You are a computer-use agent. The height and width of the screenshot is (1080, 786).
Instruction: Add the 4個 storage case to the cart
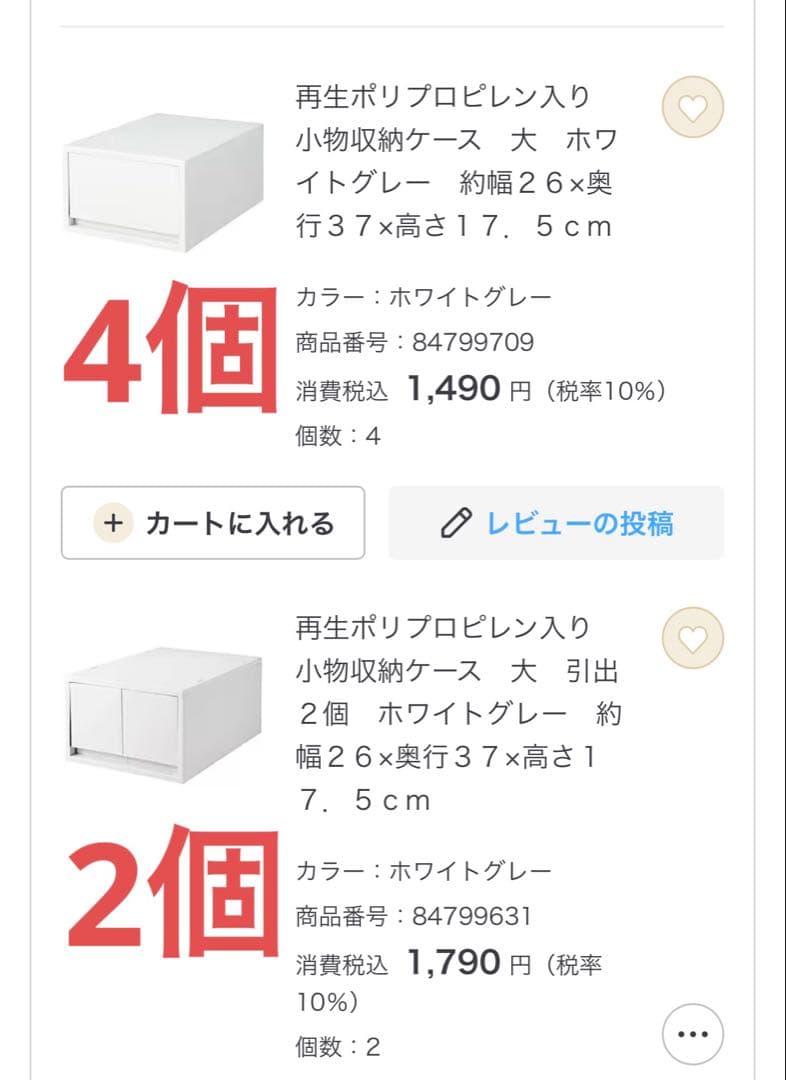213,522
